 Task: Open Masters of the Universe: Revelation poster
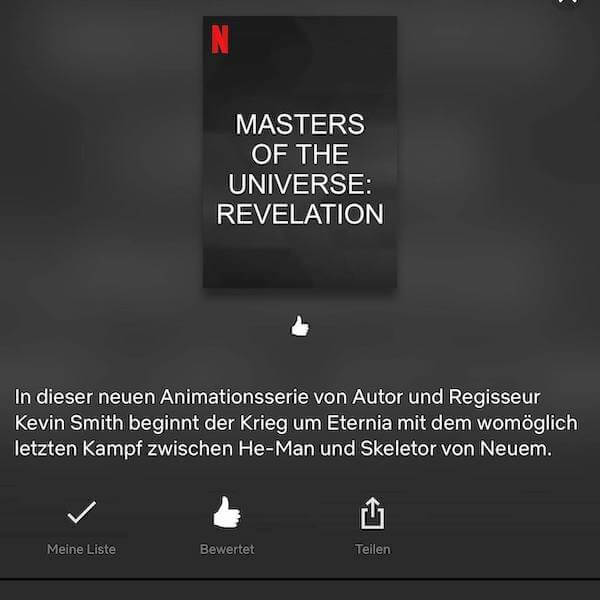pyautogui.click(x=300, y=152)
